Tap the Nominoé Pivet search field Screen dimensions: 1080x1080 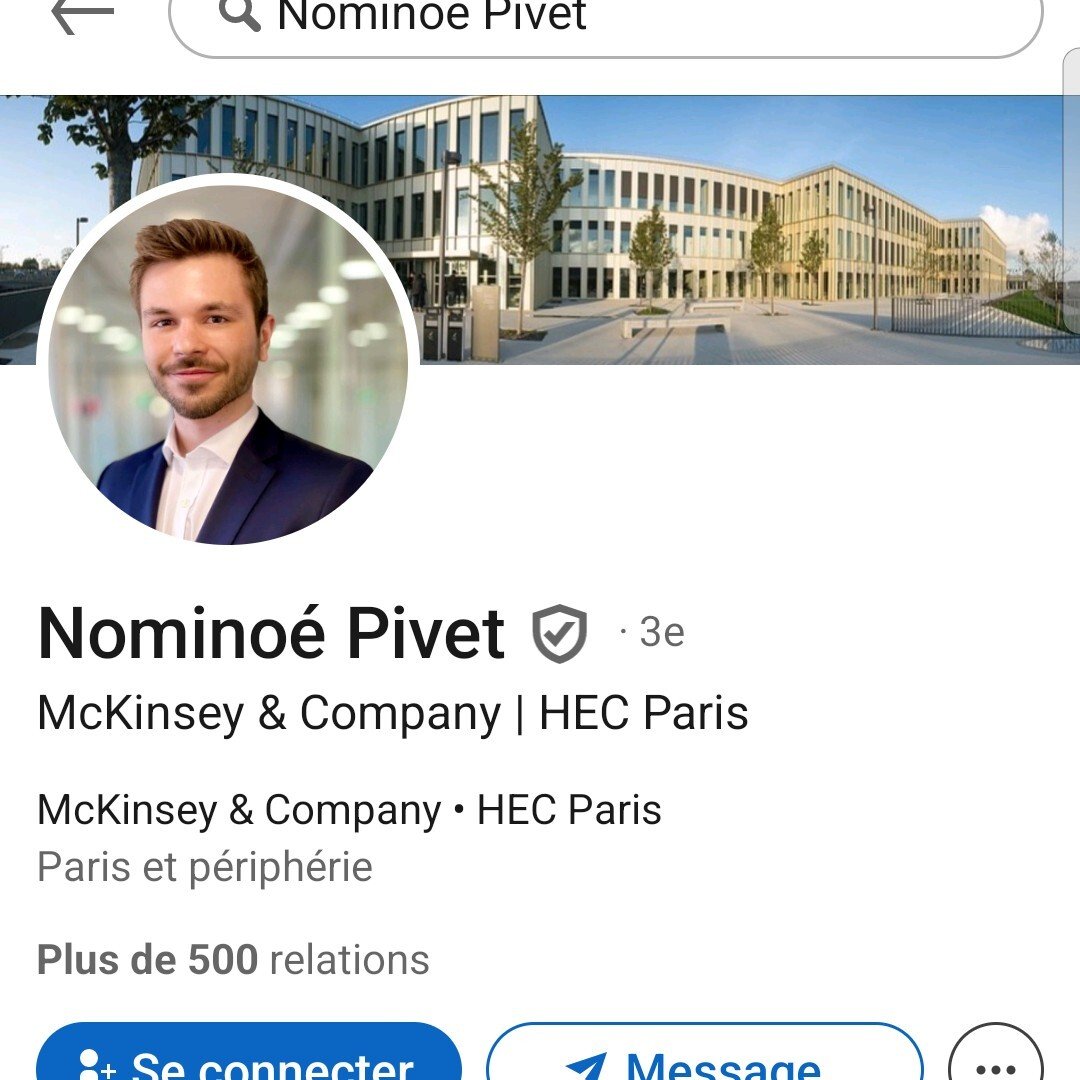pos(605,18)
